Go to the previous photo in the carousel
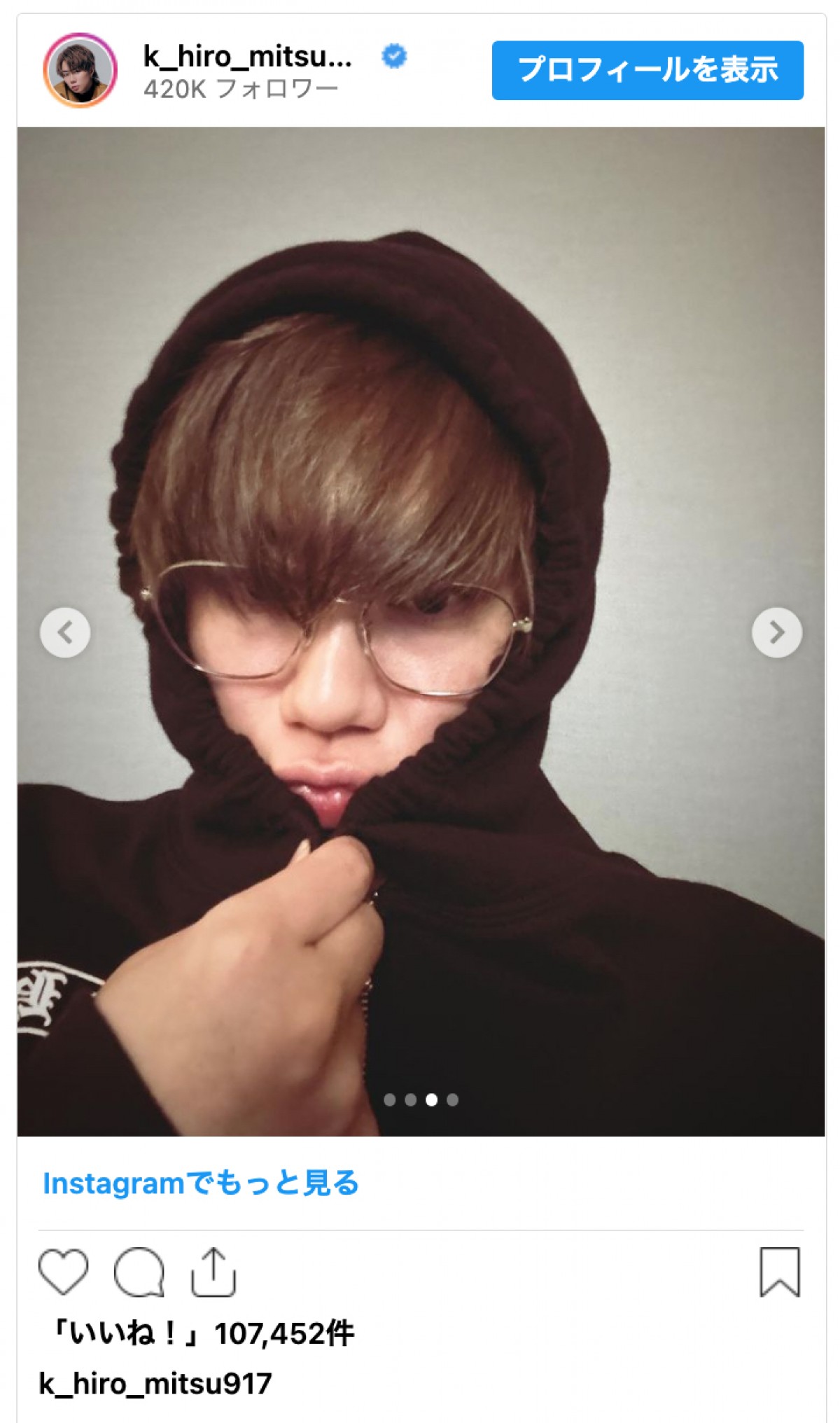Image resolution: width=840 pixels, height=1423 pixels. coord(65,632)
